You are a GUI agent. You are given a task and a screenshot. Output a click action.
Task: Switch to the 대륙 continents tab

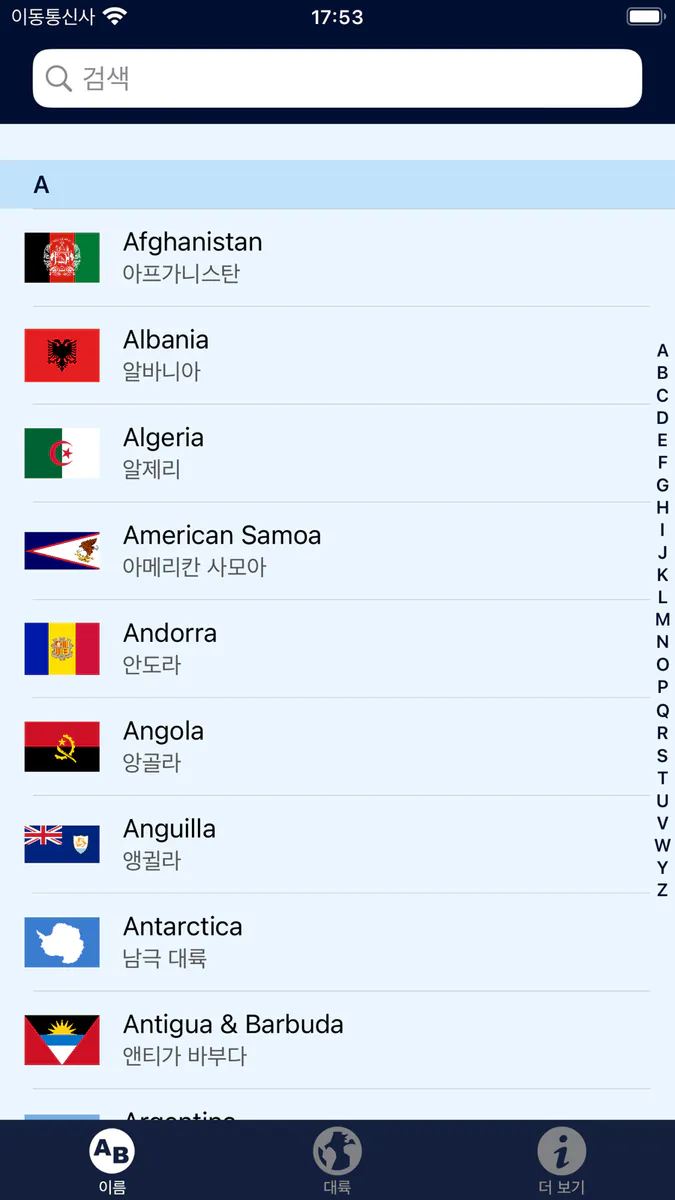337,1161
